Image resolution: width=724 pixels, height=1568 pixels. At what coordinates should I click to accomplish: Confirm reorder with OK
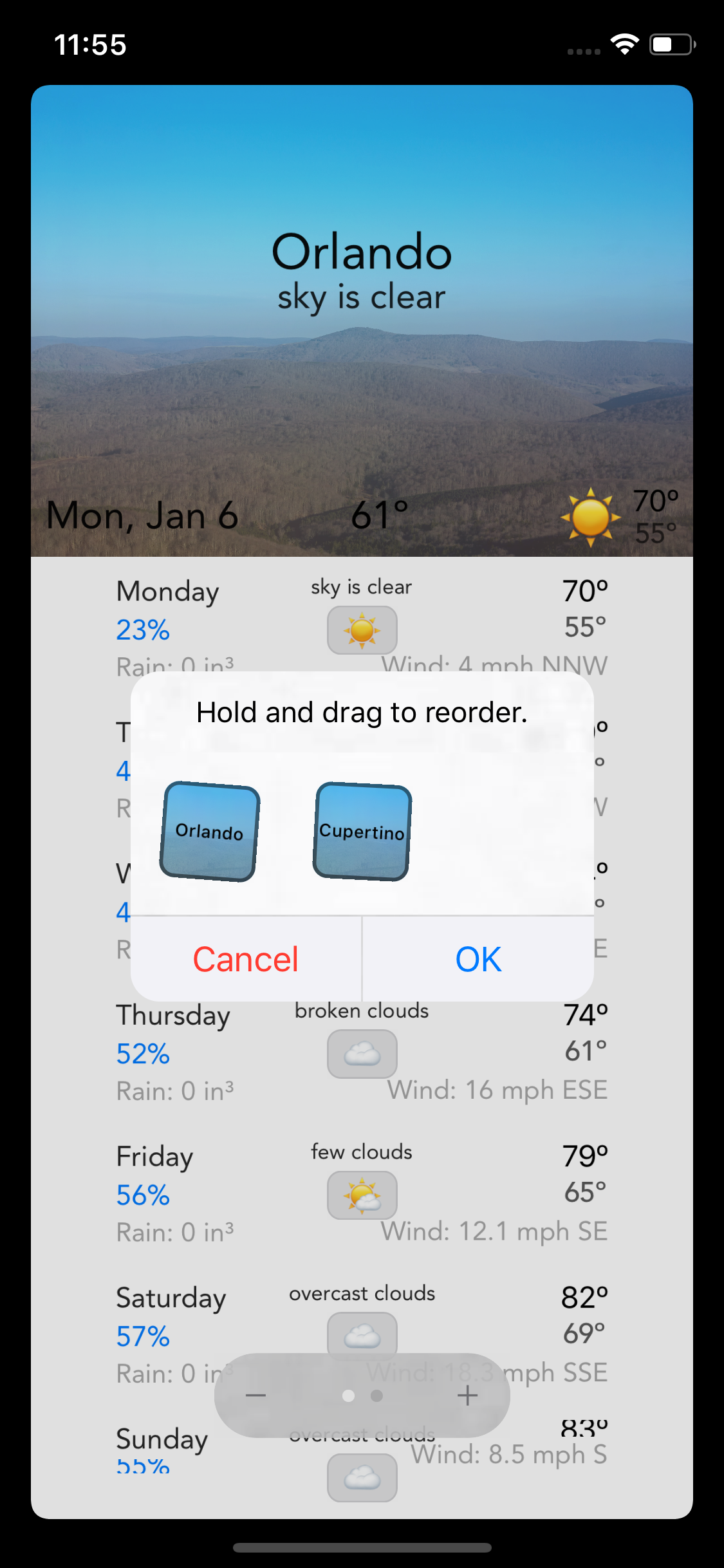(478, 959)
